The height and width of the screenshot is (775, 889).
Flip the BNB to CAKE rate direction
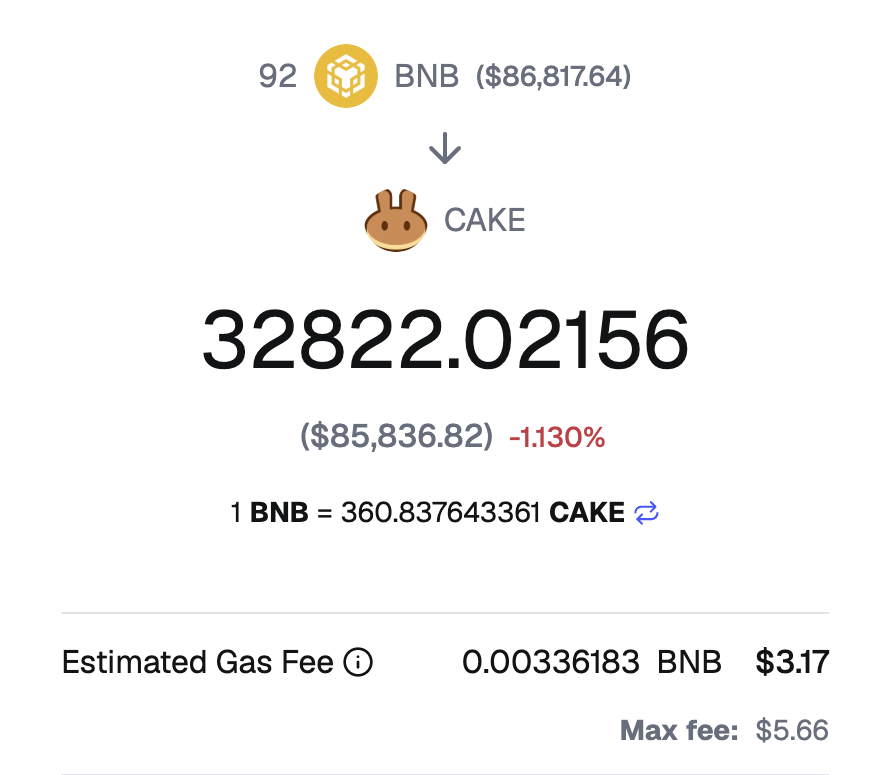click(647, 514)
